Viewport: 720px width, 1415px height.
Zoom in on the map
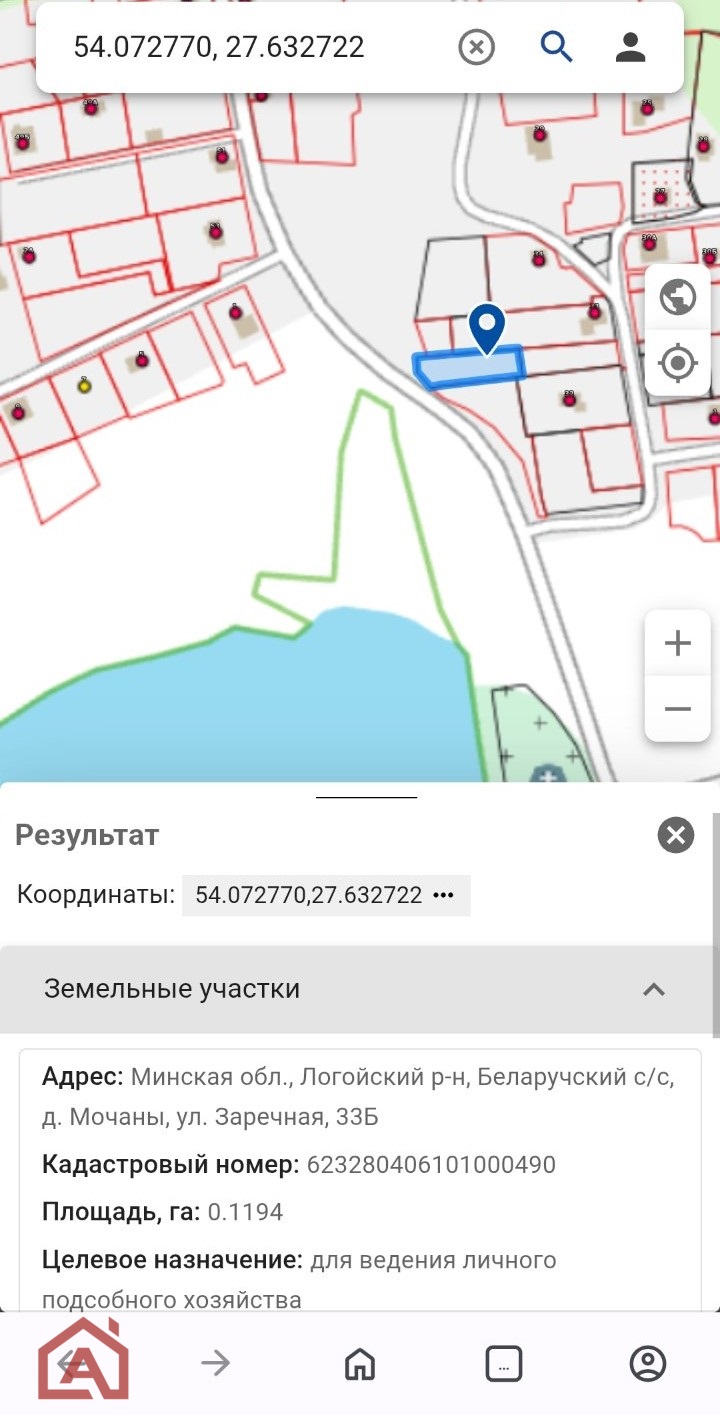(x=677, y=643)
